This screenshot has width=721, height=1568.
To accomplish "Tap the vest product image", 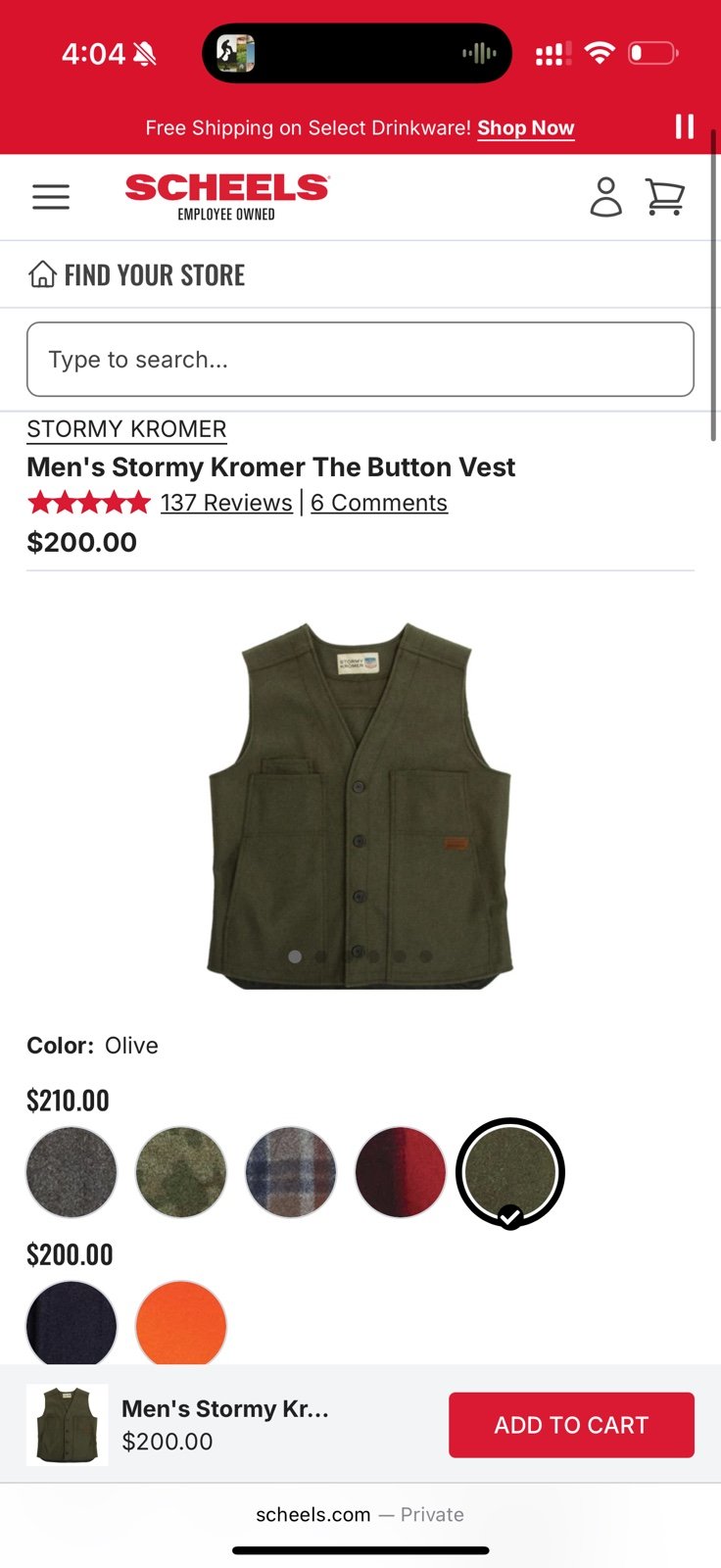I will tap(360, 804).
